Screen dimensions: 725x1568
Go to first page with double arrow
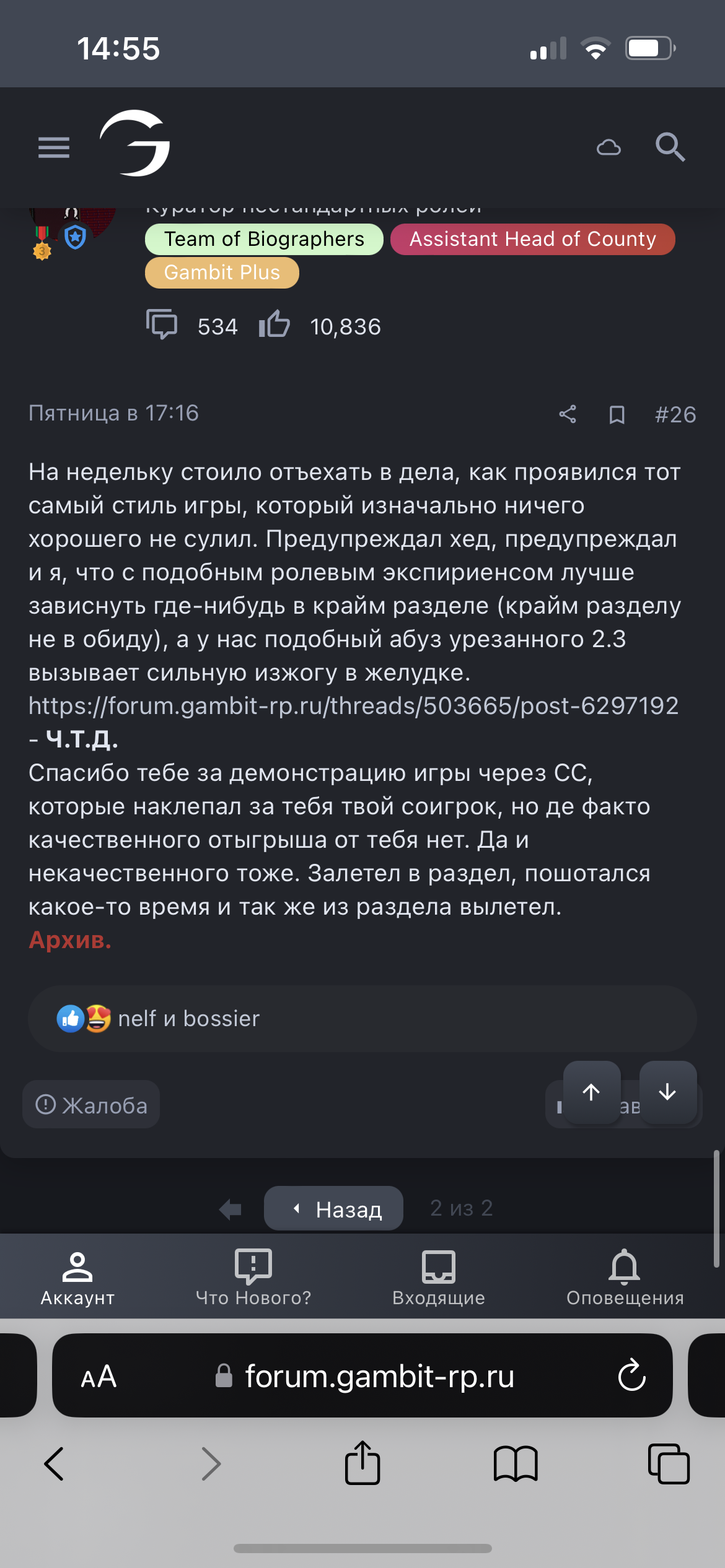click(x=231, y=1209)
